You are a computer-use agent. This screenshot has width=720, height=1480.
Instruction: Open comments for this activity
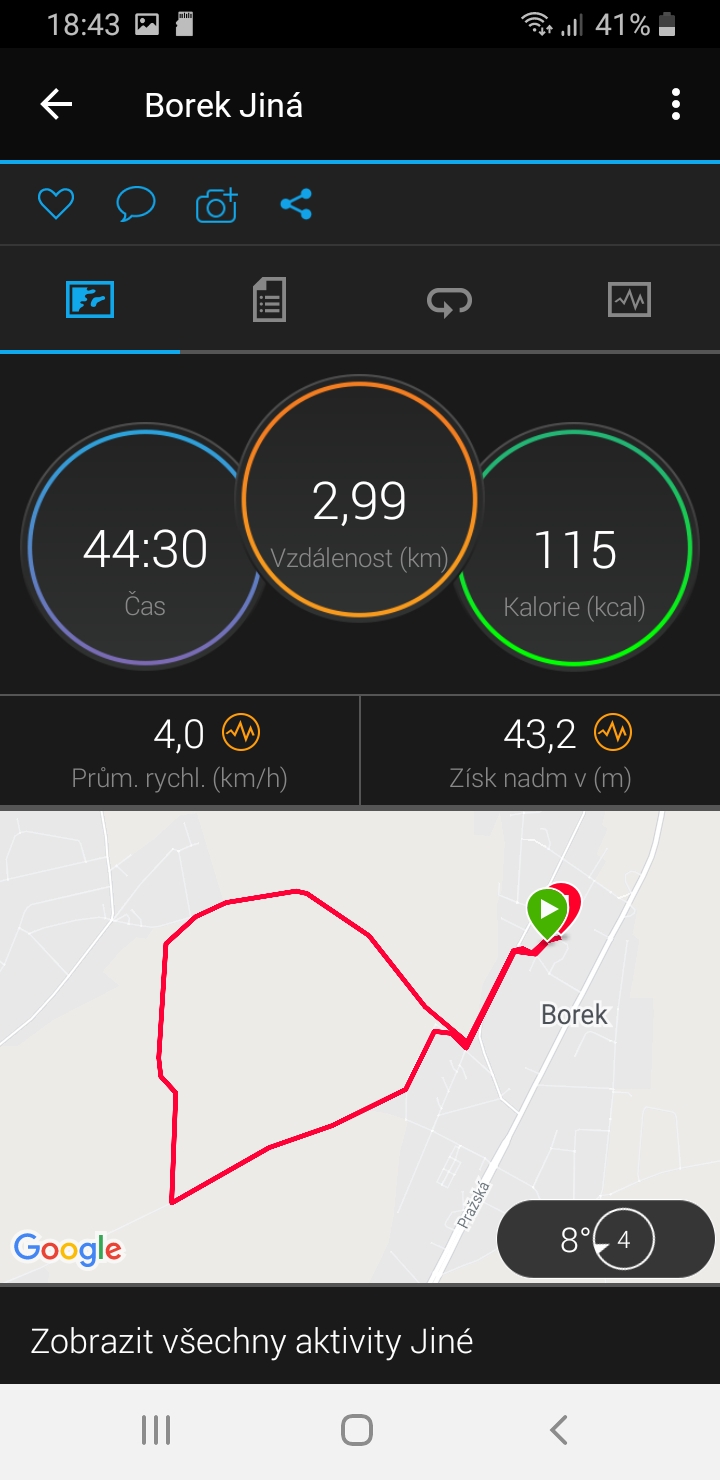pyautogui.click(x=135, y=205)
